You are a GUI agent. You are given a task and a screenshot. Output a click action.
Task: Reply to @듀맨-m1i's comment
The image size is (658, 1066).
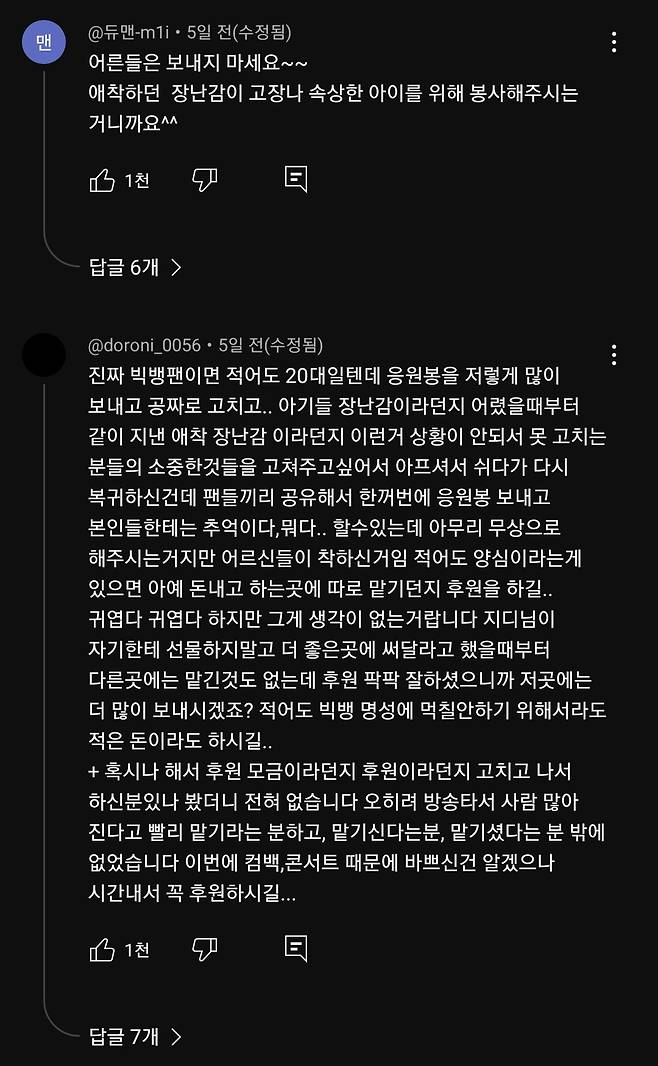[x=295, y=179]
